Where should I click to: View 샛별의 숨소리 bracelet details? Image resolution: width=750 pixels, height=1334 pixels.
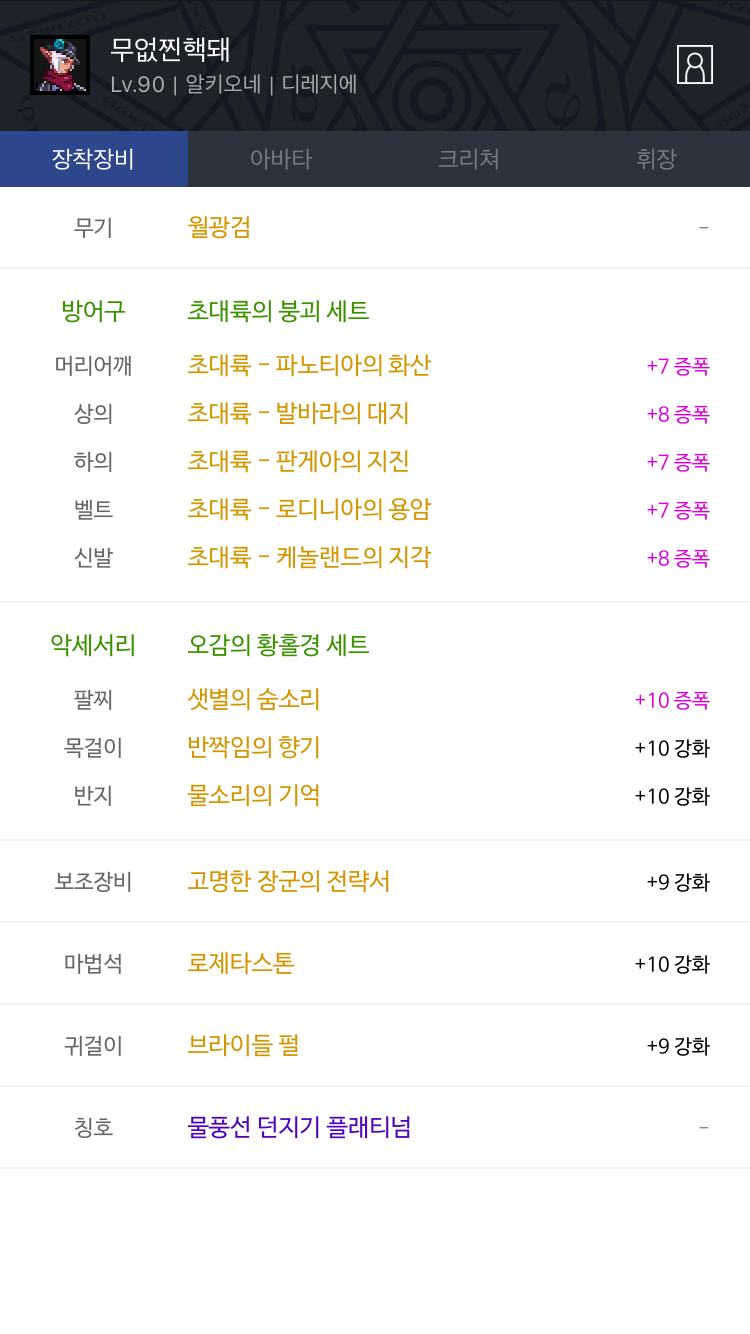click(x=254, y=699)
